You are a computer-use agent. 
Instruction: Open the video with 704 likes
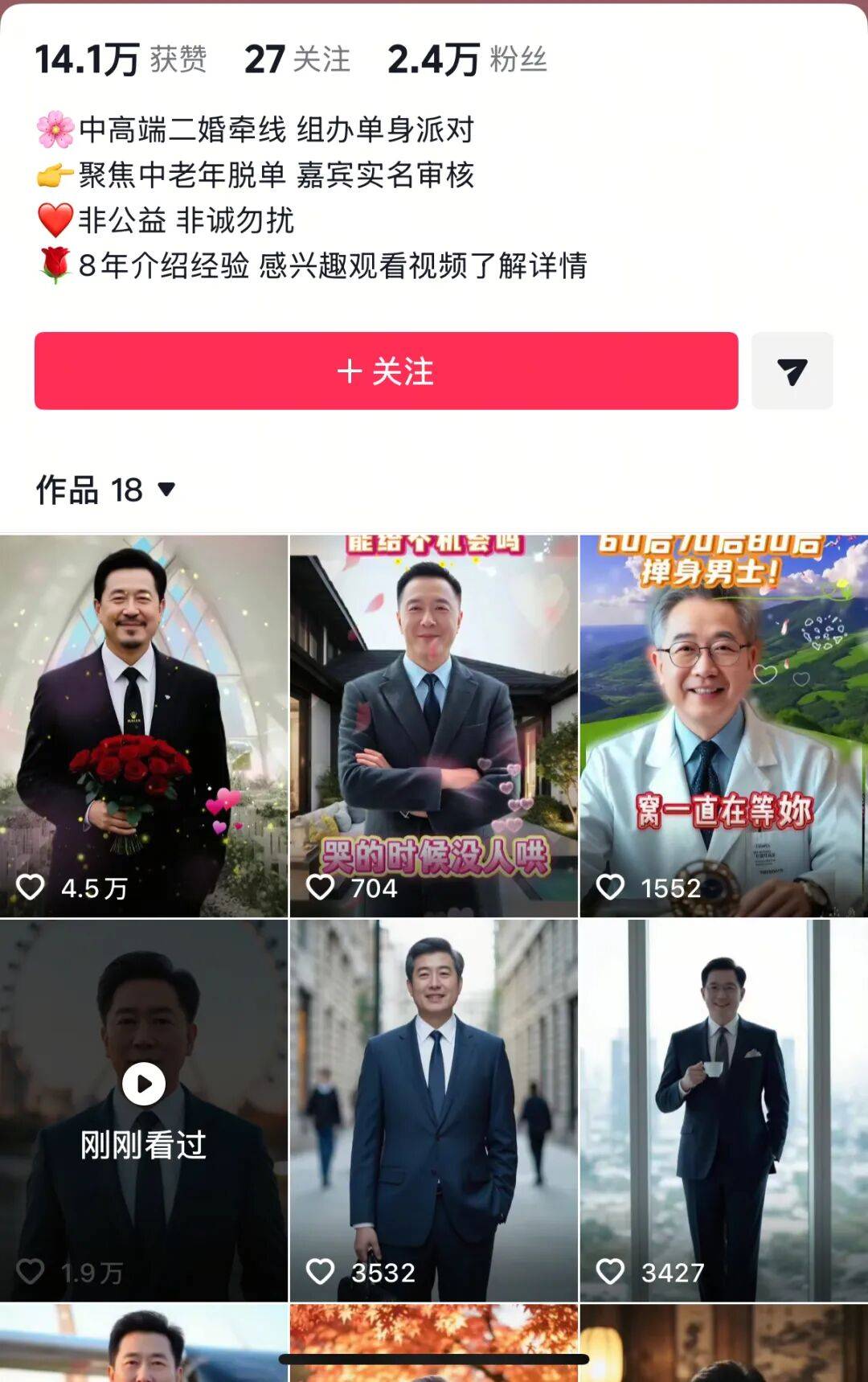pyautogui.click(x=433, y=725)
